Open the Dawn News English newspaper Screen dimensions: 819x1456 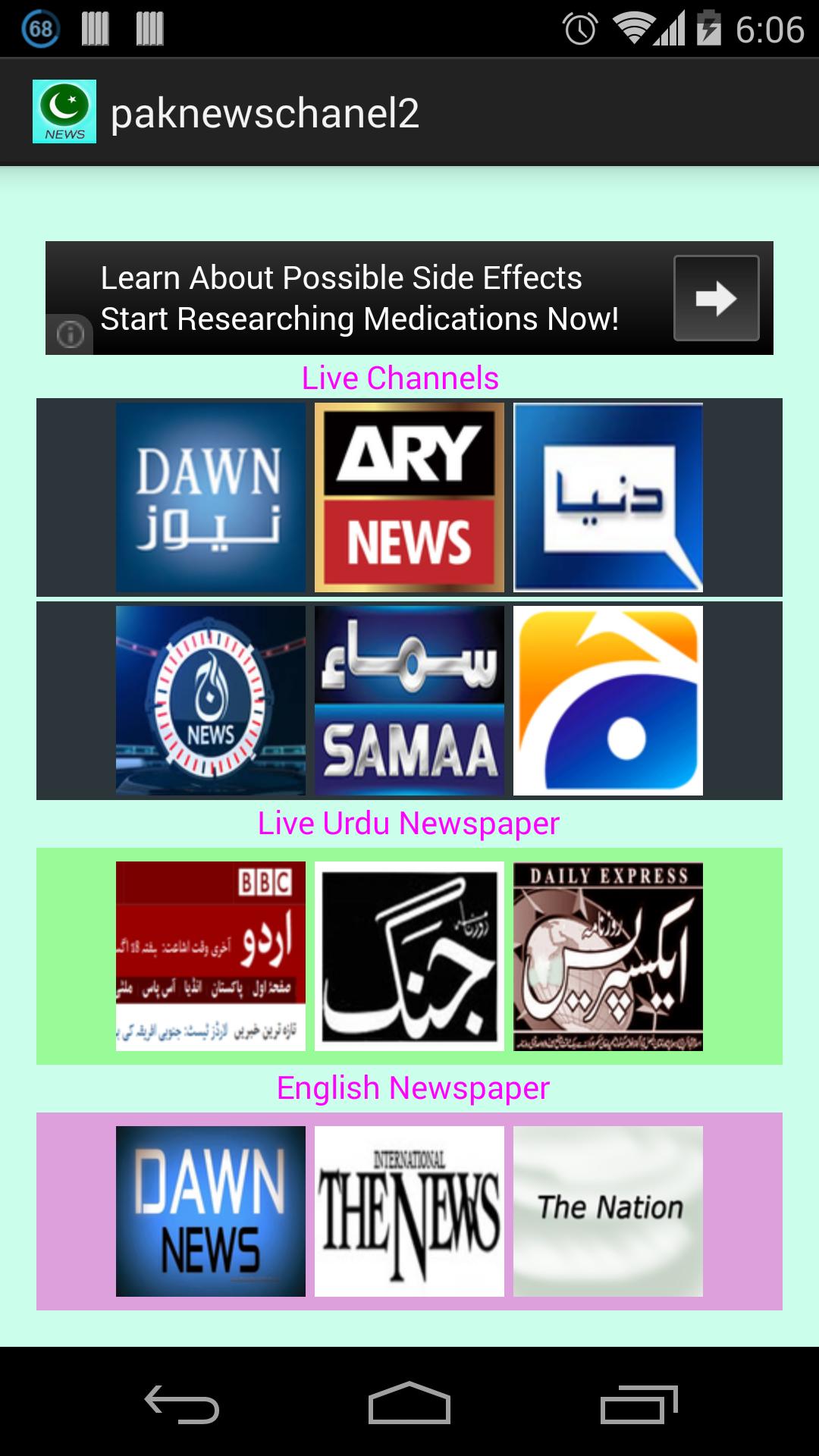[x=211, y=1211]
